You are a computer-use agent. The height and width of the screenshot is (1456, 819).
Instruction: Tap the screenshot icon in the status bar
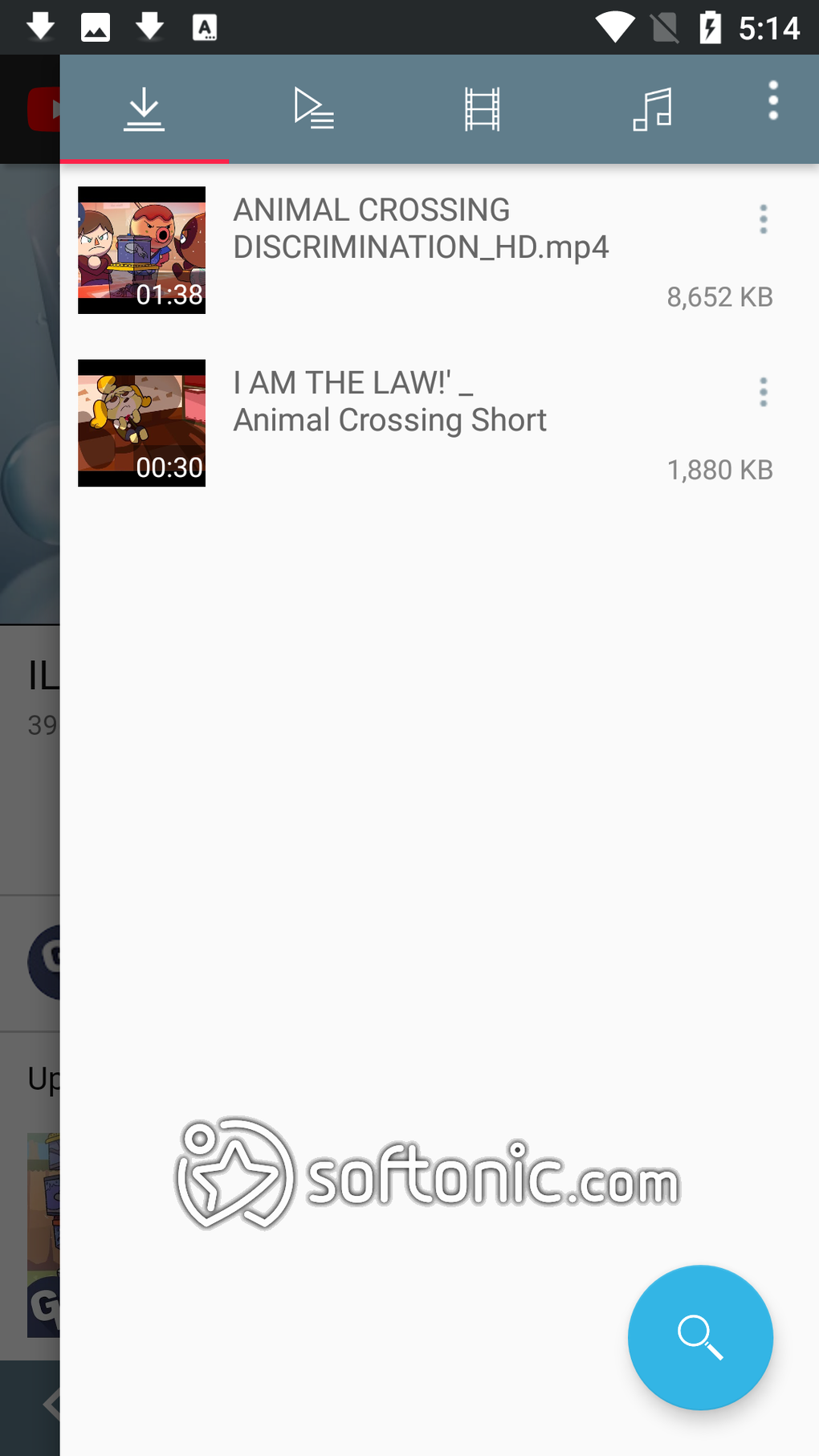95,27
